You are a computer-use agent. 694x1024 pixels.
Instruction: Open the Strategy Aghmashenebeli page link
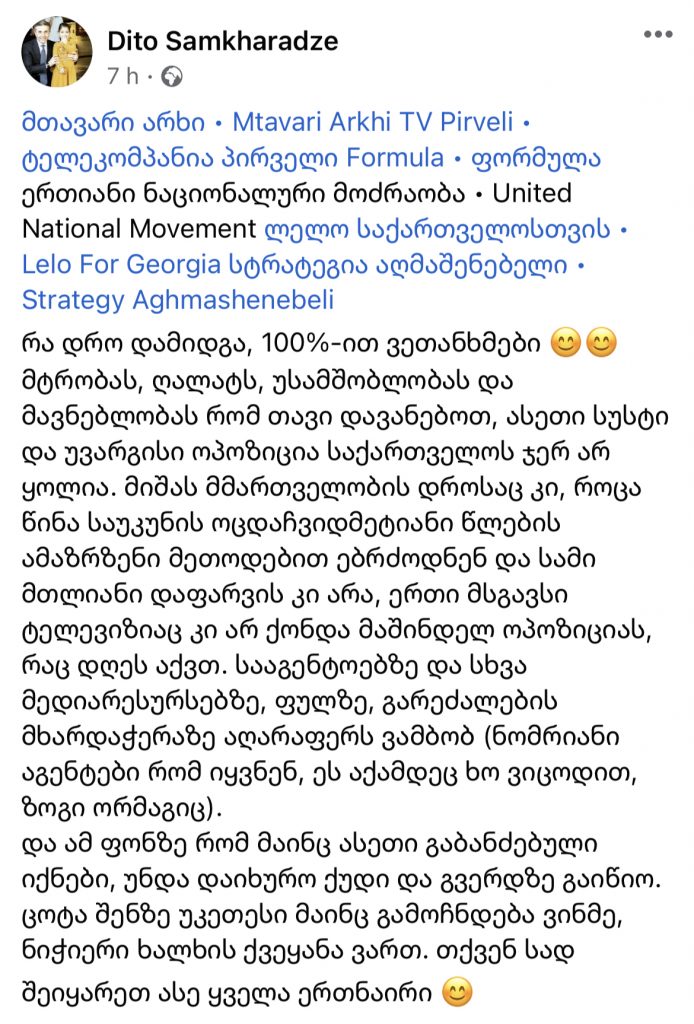[x=178, y=300]
